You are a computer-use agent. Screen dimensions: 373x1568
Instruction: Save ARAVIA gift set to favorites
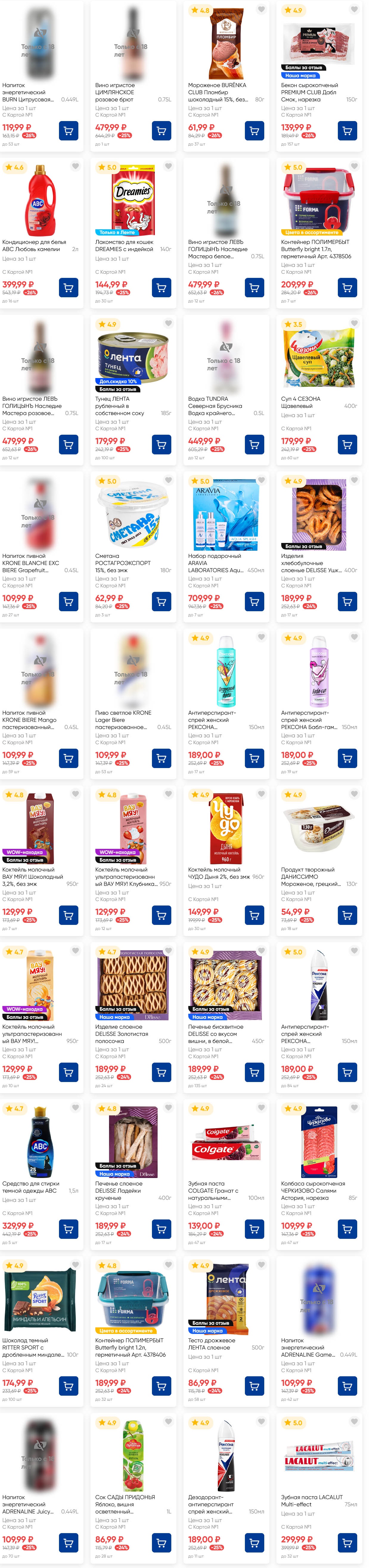[261, 480]
